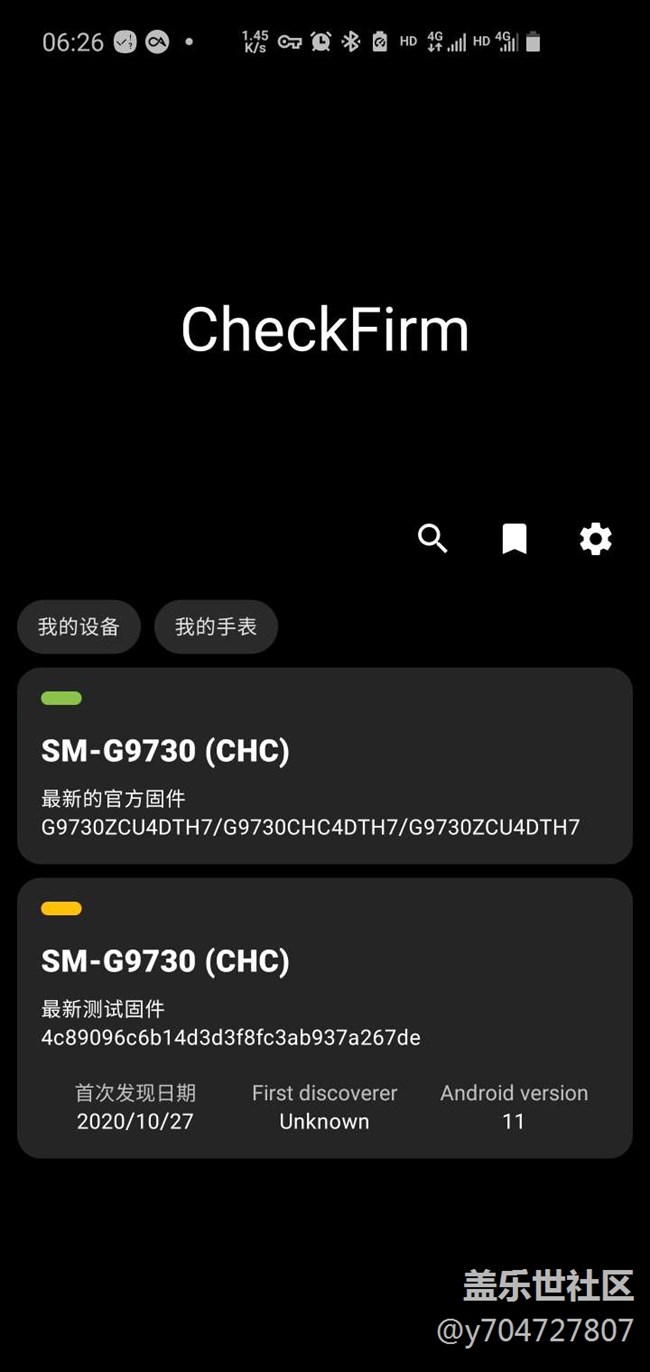Open the 最新测试固件 firmware card
Image resolution: width=650 pixels, height=1372 pixels.
pos(325,1017)
